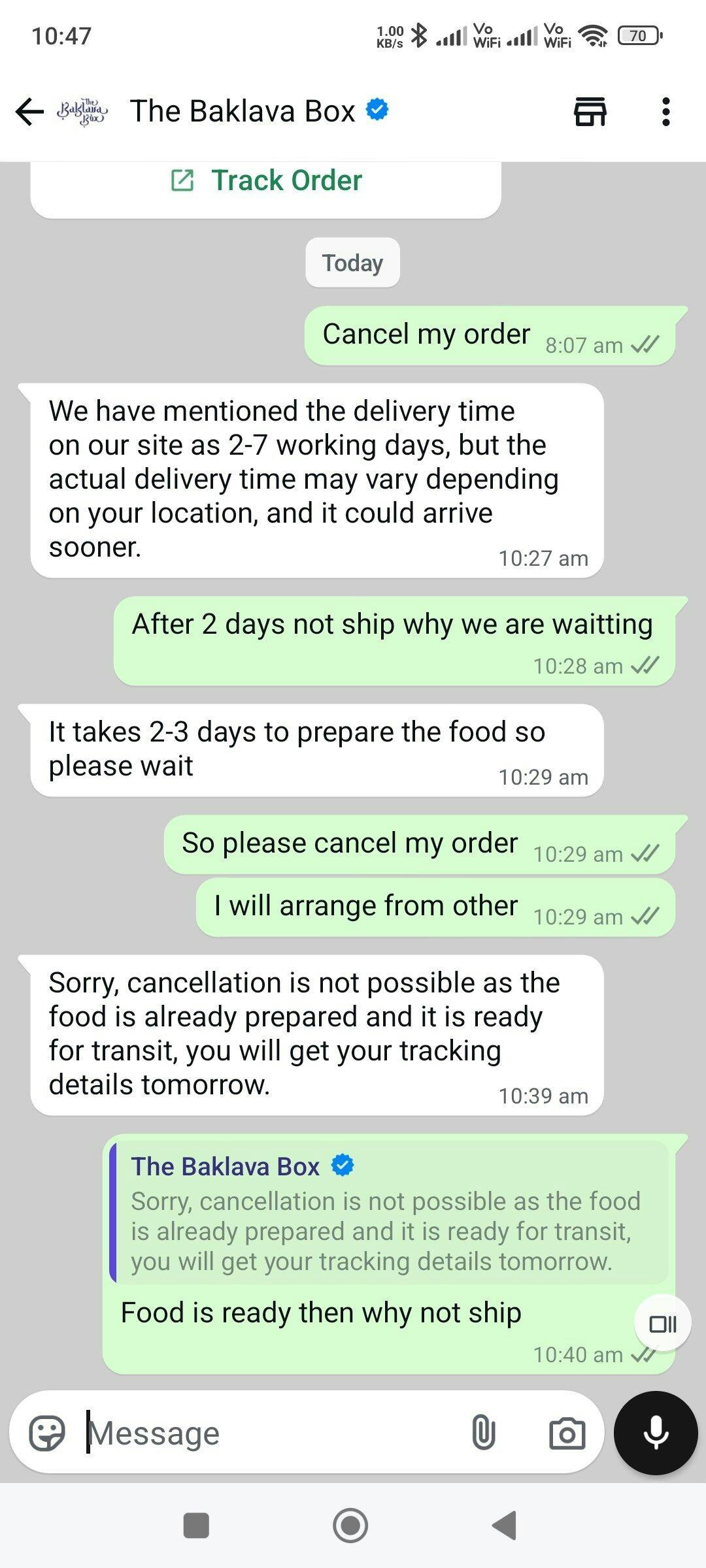Open The Baklava Box business profile
This screenshot has height=1568, width=706.
(x=242, y=111)
